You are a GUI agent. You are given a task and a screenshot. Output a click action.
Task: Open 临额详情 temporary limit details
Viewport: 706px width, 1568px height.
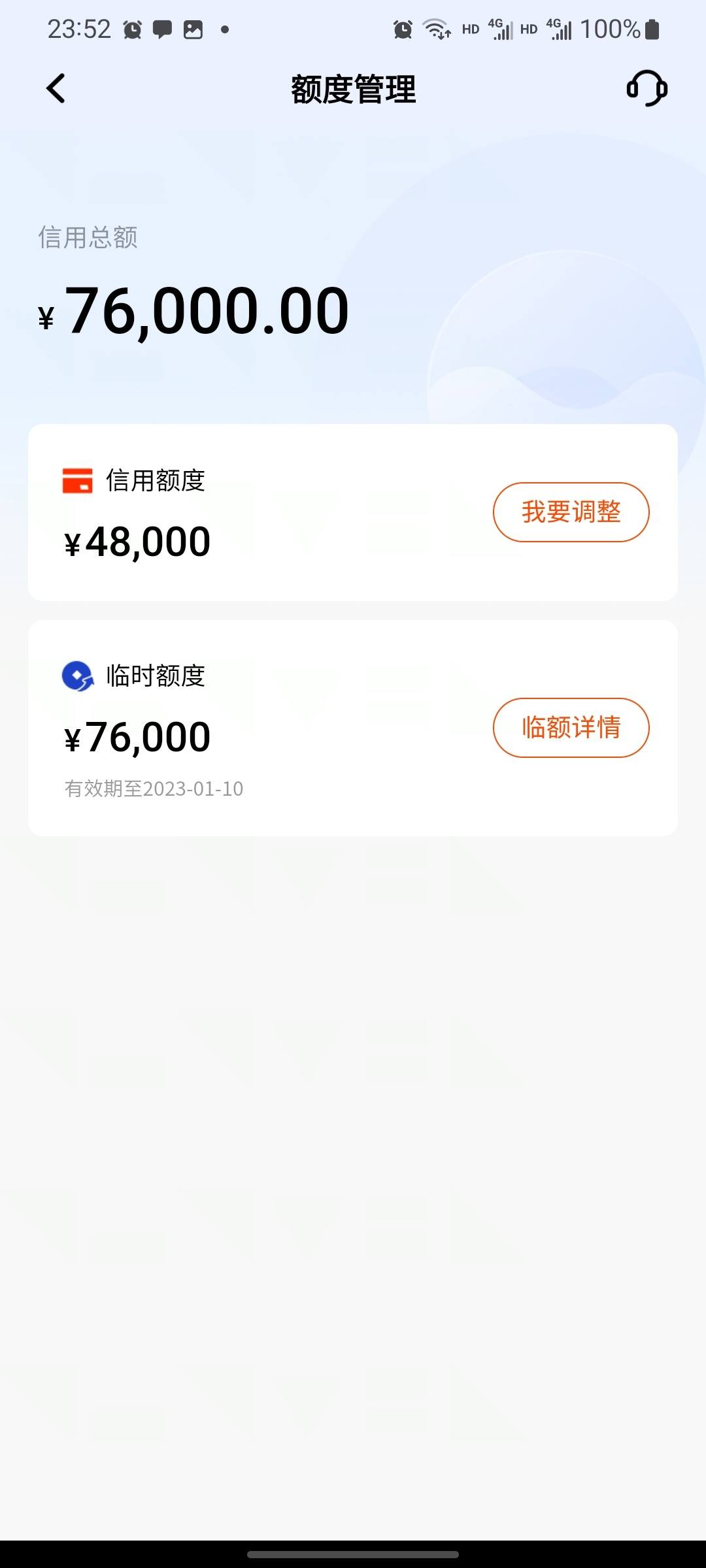point(571,728)
